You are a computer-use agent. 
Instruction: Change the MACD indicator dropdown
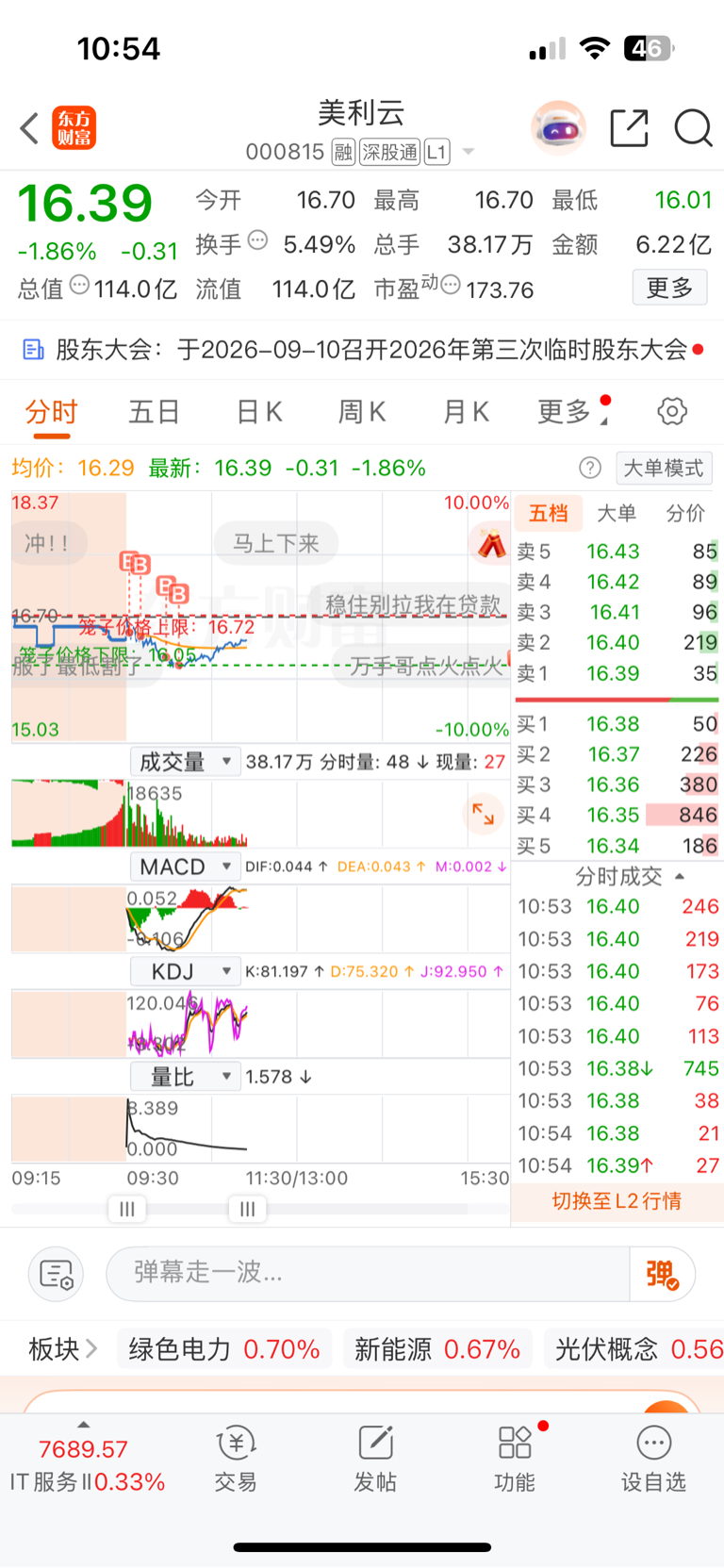pos(185,867)
